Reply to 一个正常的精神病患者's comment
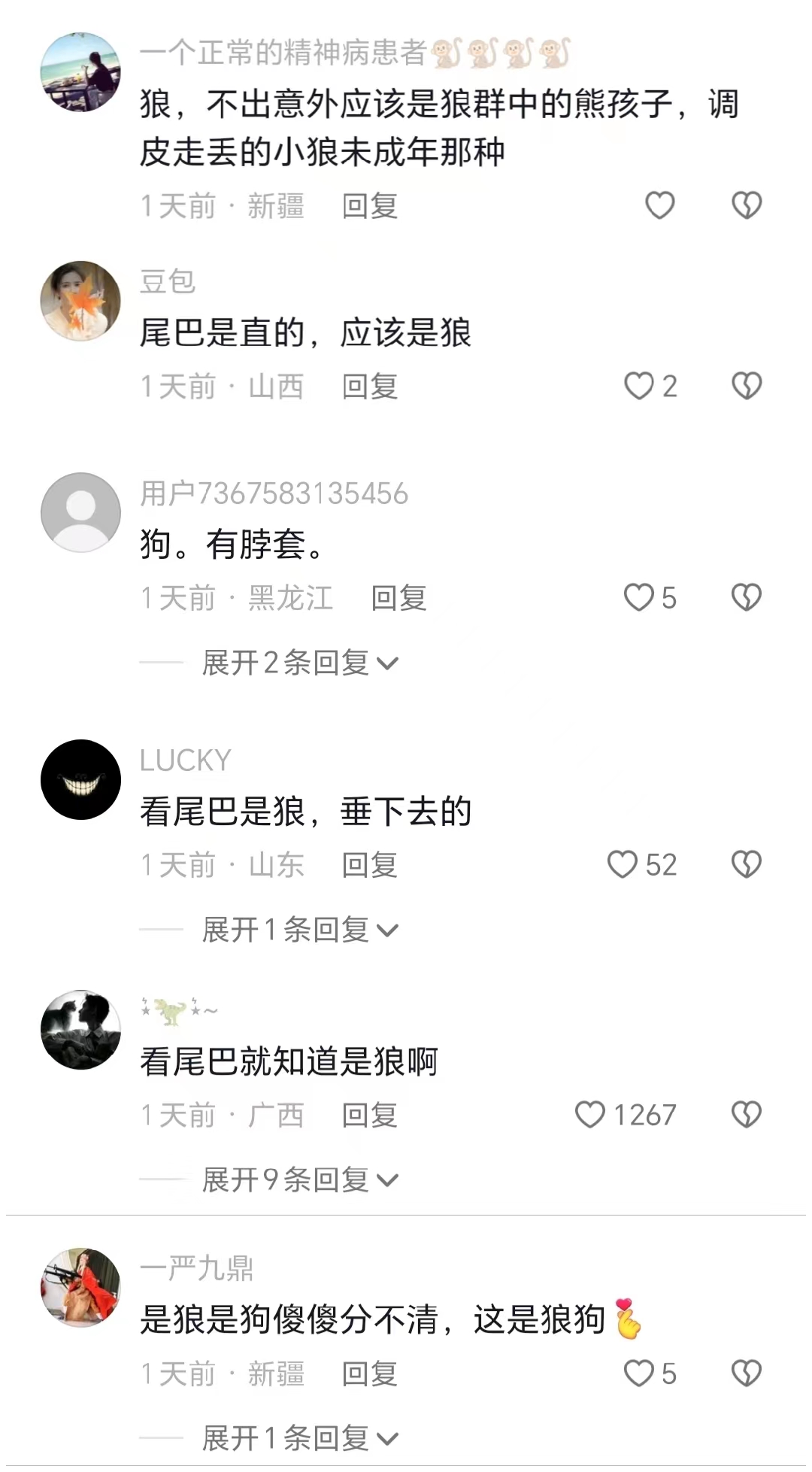The height and width of the screenshot is (1472, 812). point(369,205)
